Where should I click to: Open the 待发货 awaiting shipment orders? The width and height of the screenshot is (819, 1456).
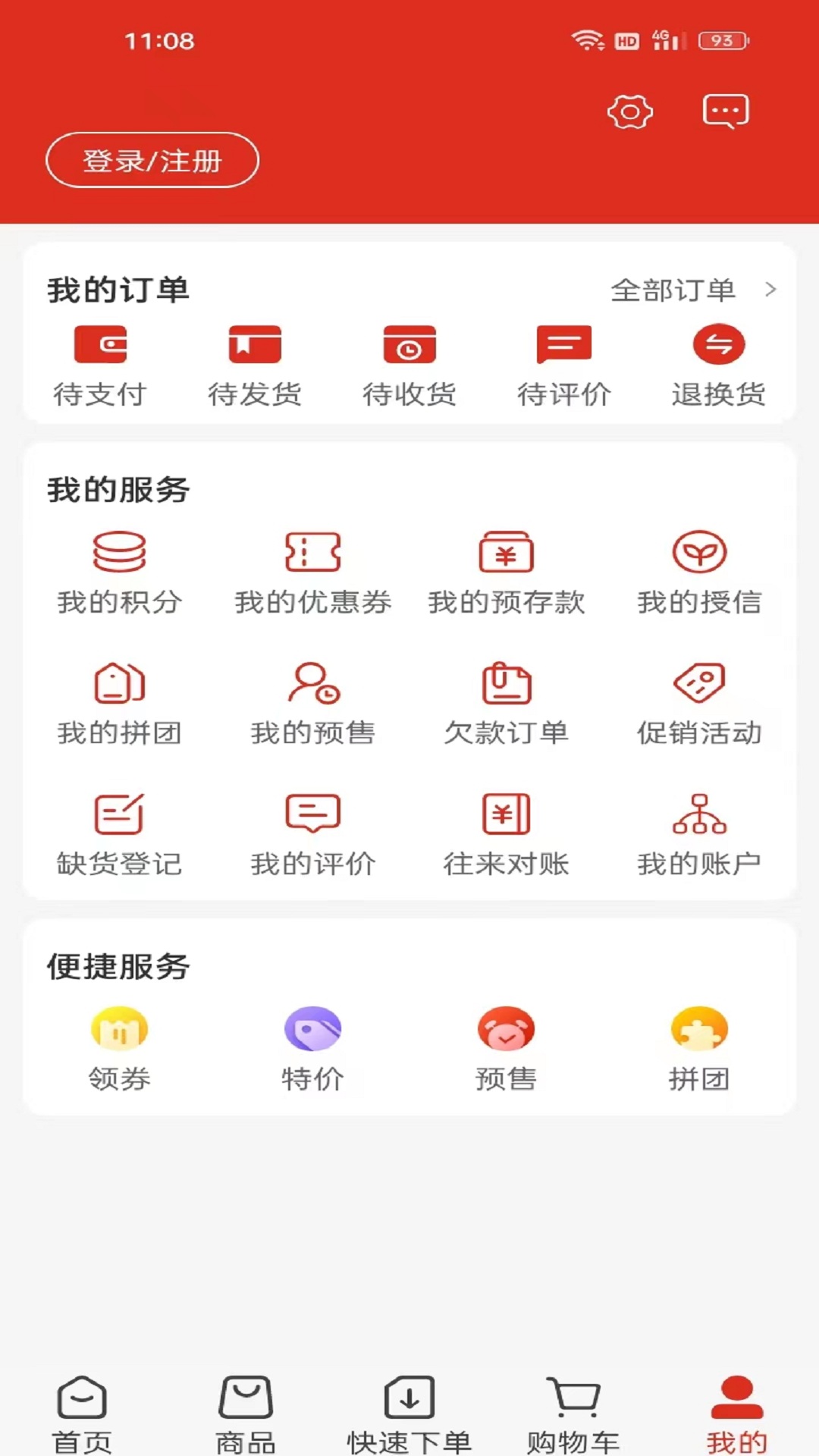coord(256,364)
